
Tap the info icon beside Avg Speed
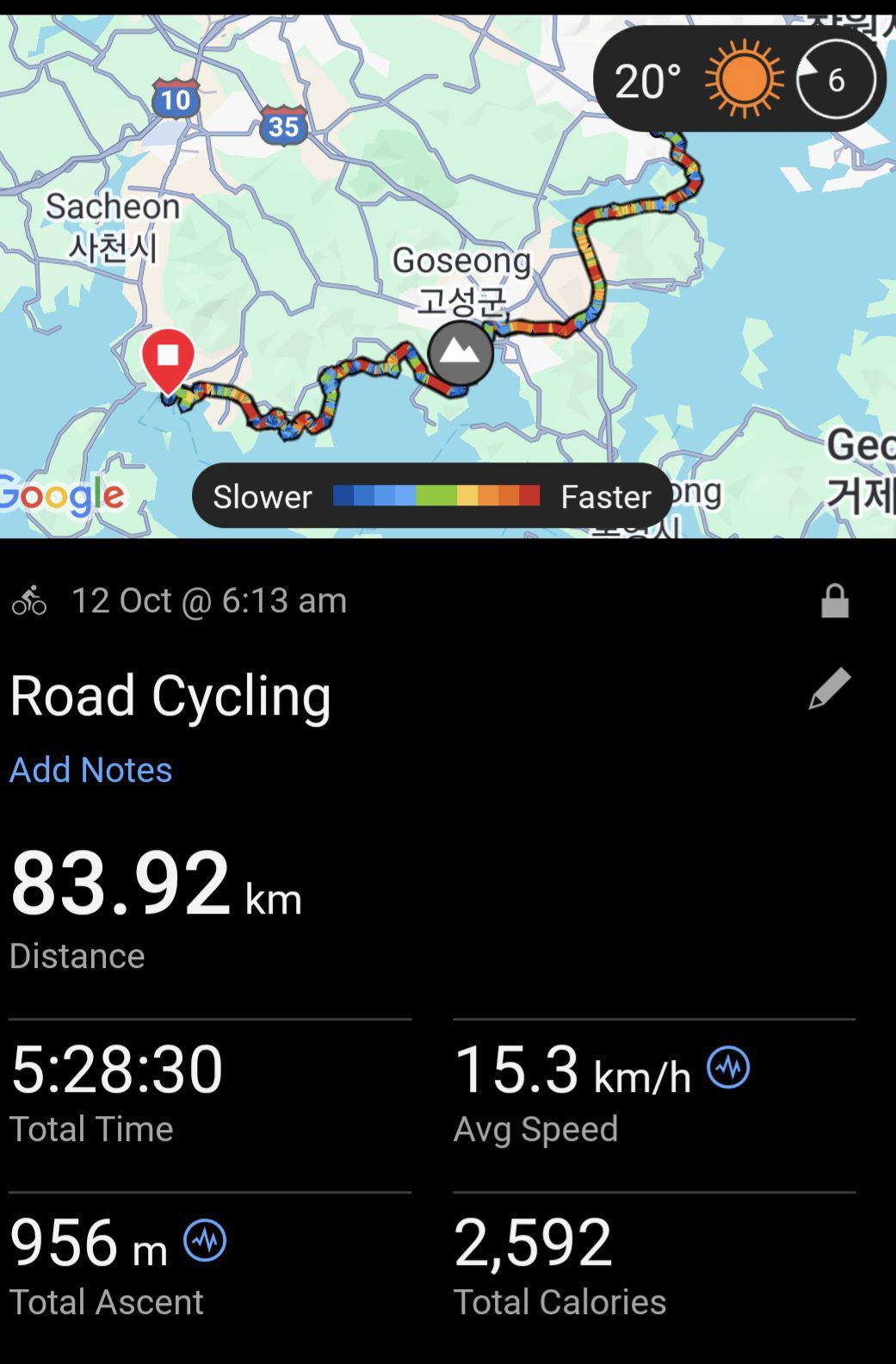tap(728, 1068)
